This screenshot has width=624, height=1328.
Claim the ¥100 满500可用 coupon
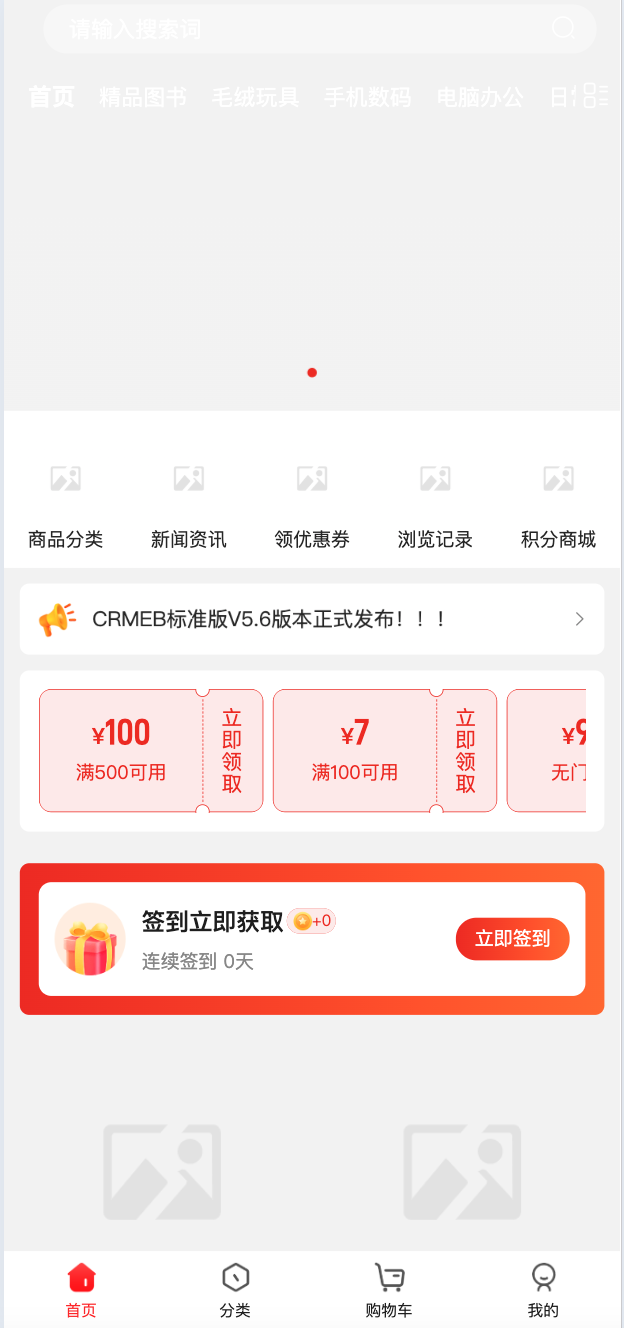tap(232, 750)
